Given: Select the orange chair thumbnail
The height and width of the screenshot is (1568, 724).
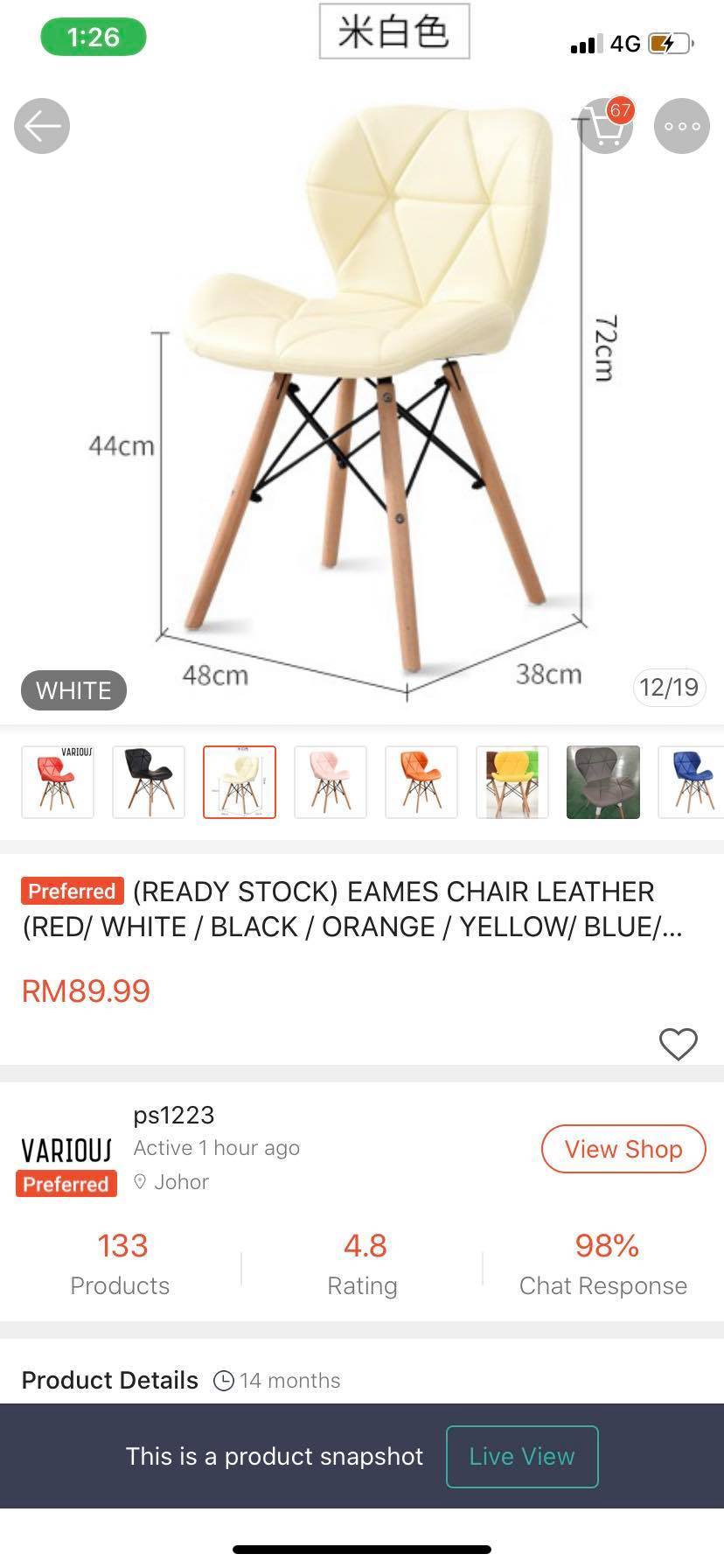Looking at the screenshot, I should [x=421, y=782].
